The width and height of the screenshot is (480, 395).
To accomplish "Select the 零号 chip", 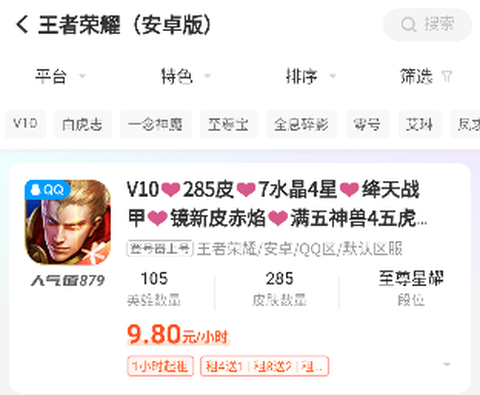I will (367, 124).
